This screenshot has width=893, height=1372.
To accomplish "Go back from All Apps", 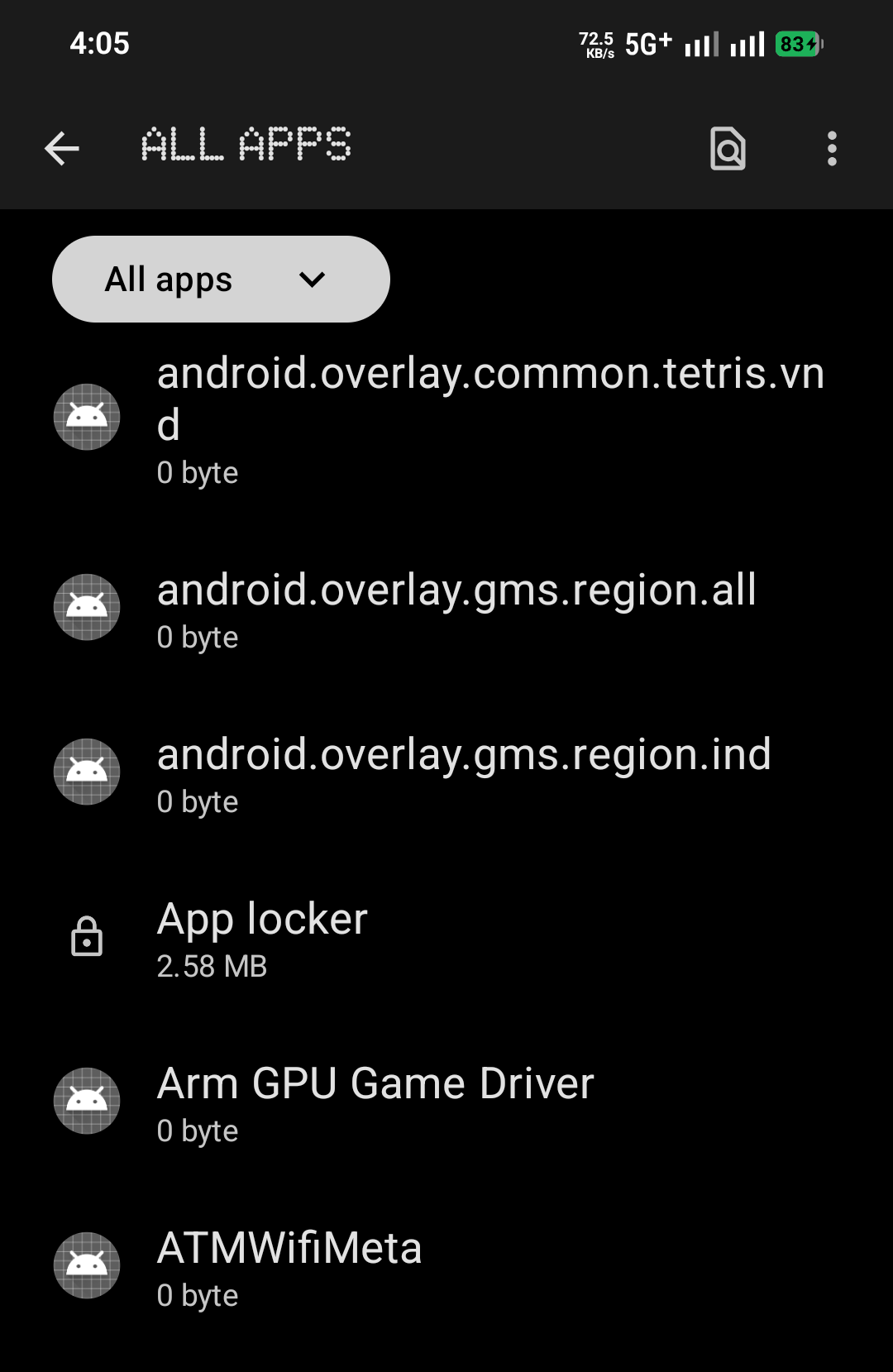I will click(62, 149).
